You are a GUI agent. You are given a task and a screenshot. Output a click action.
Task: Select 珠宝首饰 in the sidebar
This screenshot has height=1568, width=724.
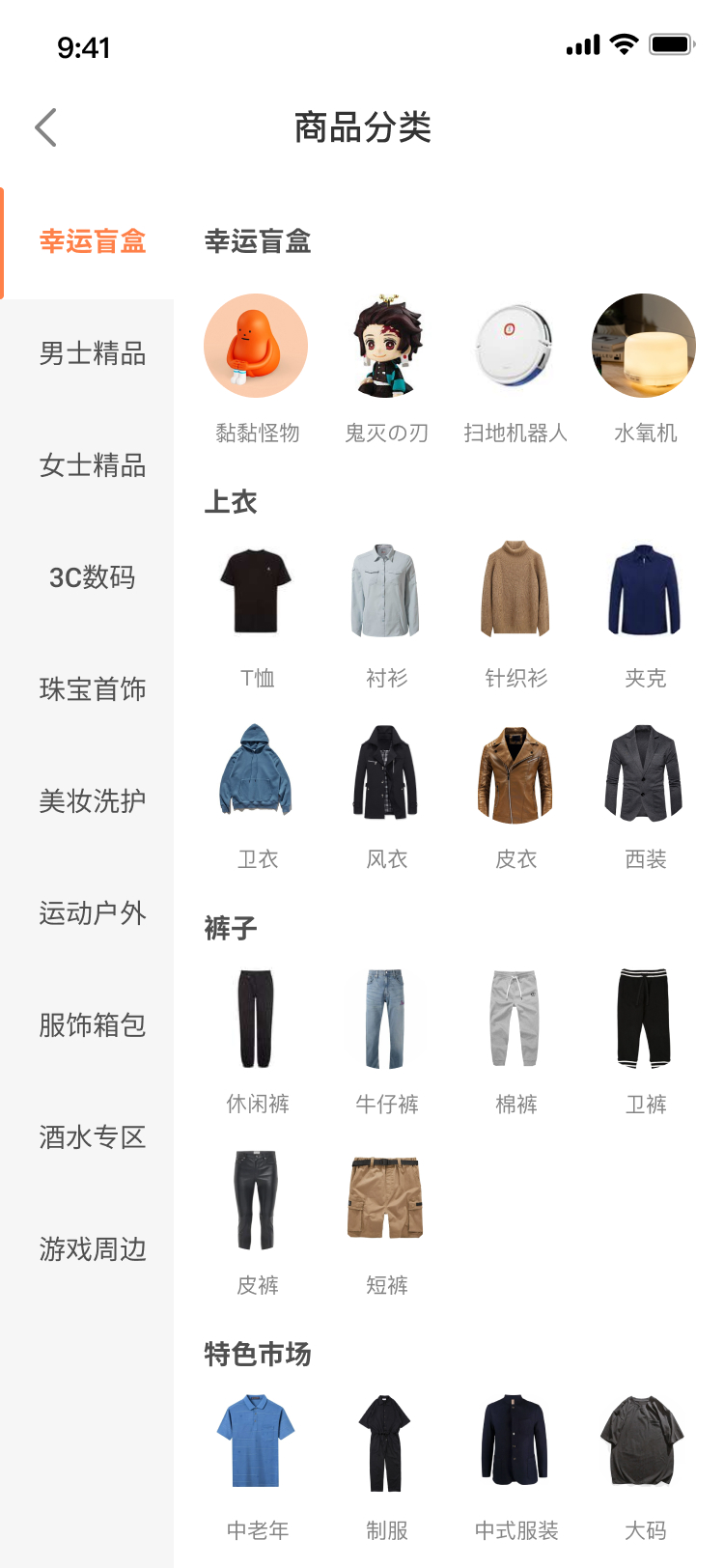[x=92, y=689]
